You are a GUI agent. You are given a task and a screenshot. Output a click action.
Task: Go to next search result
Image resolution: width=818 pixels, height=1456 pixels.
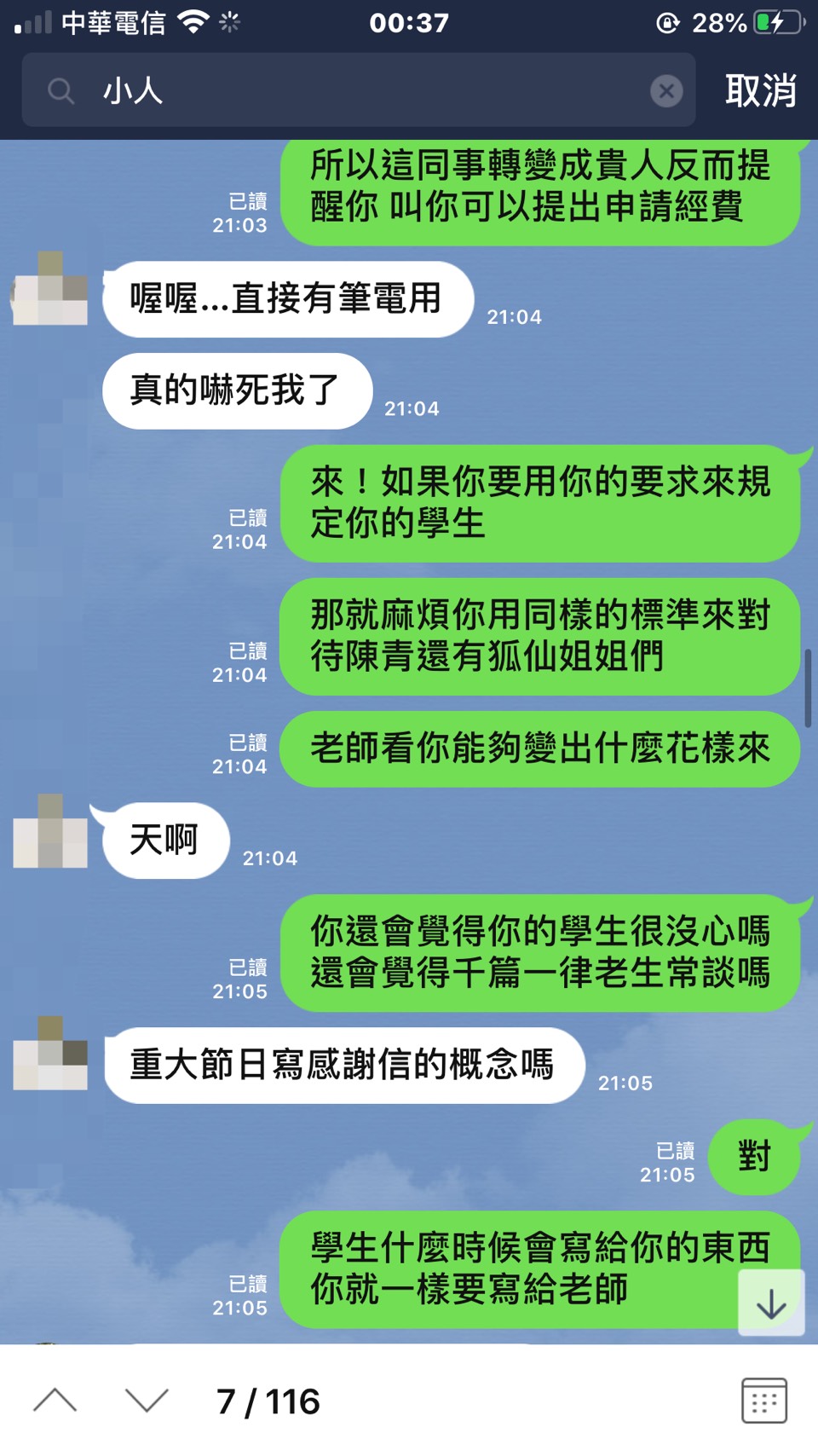point(147,1401)
